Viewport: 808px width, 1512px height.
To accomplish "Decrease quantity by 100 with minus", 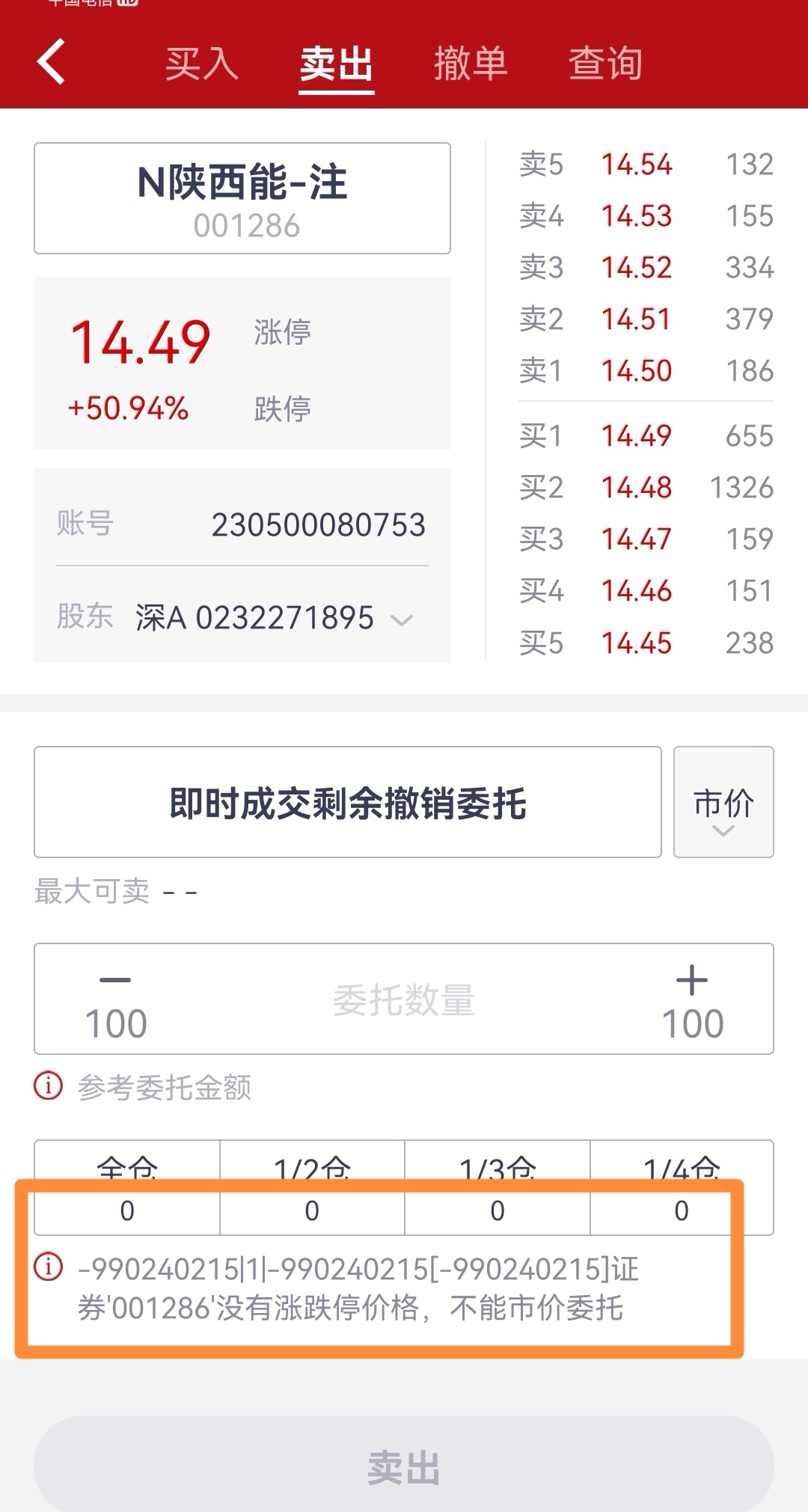I will pyautogui.click(x=115, y=999).
